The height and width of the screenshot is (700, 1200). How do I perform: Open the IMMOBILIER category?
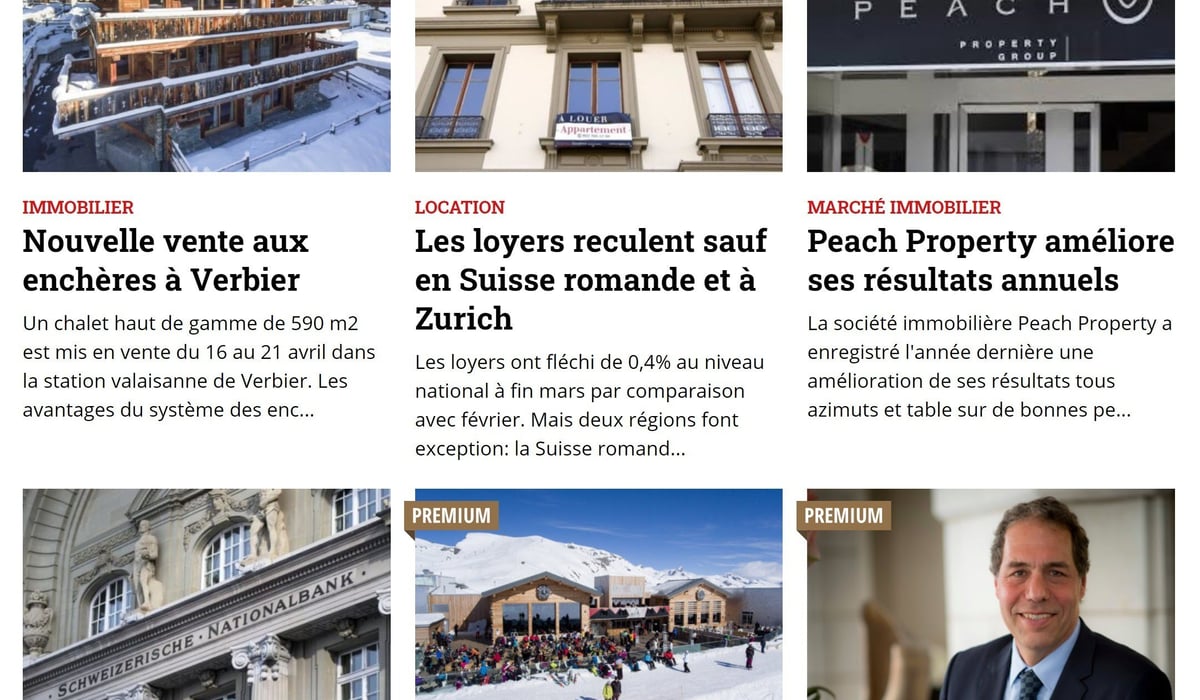78,207
